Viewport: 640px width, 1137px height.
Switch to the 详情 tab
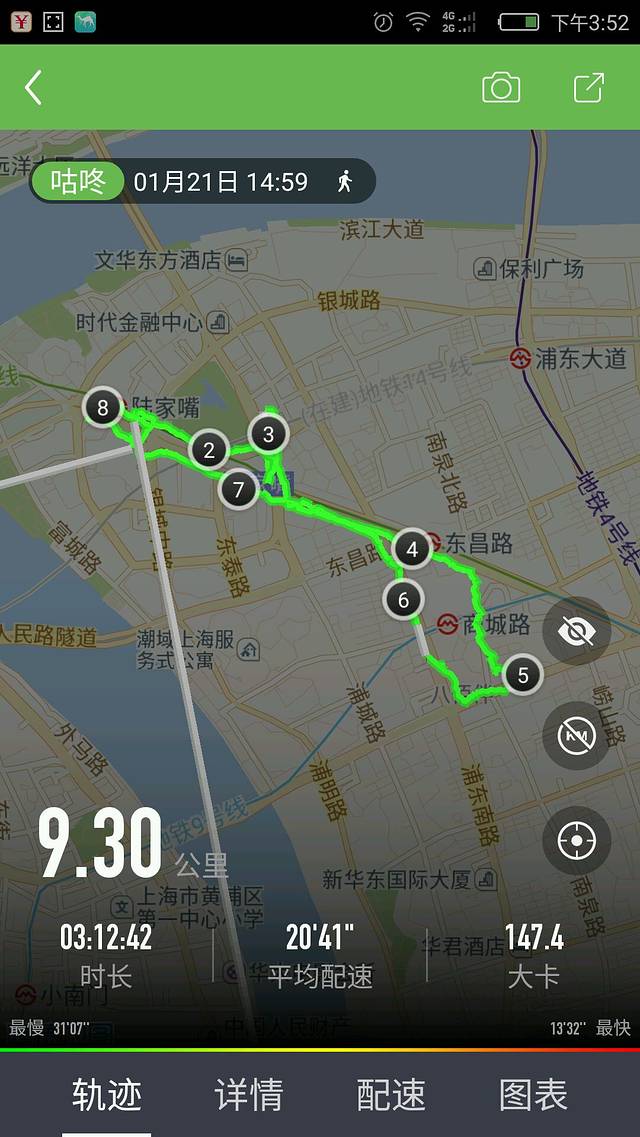pos(249,1095)
